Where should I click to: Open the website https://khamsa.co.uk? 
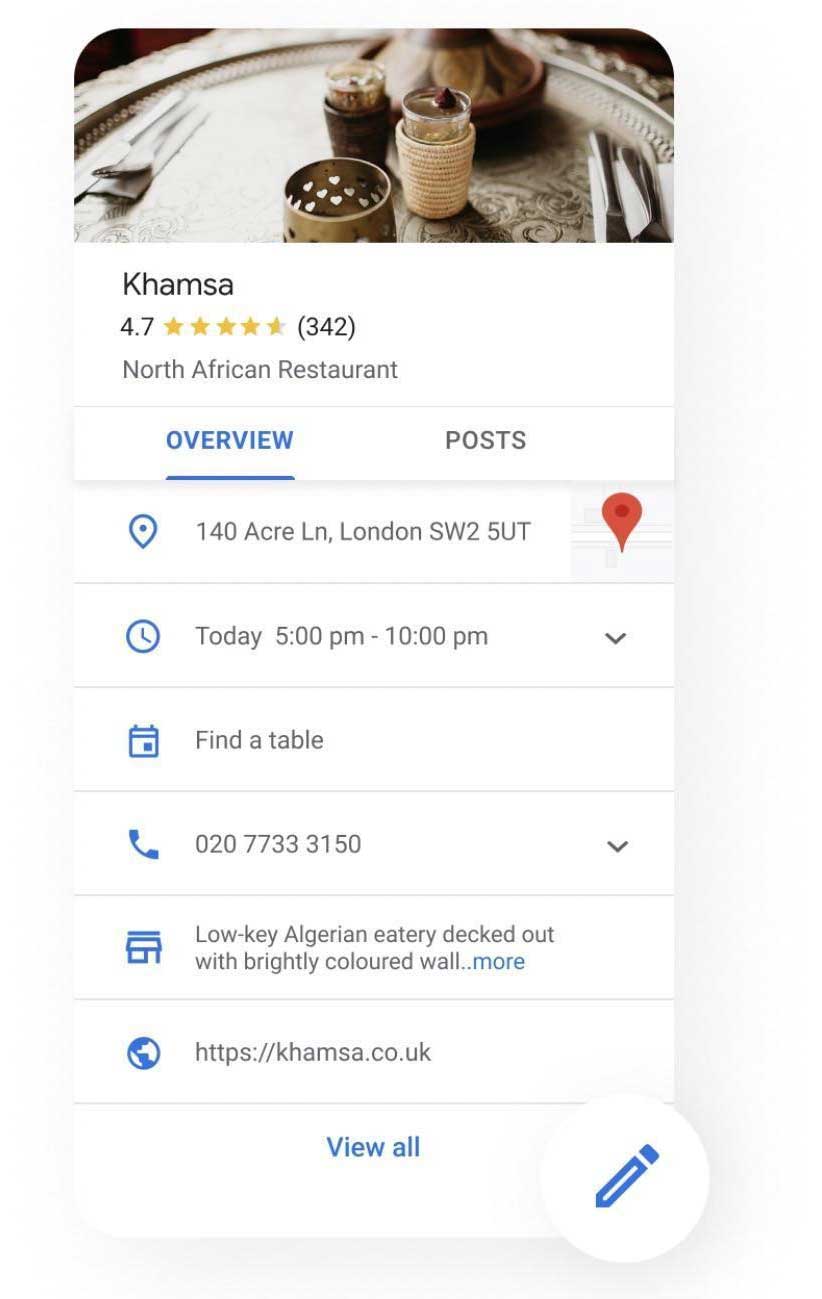[x=312, y=1052]
